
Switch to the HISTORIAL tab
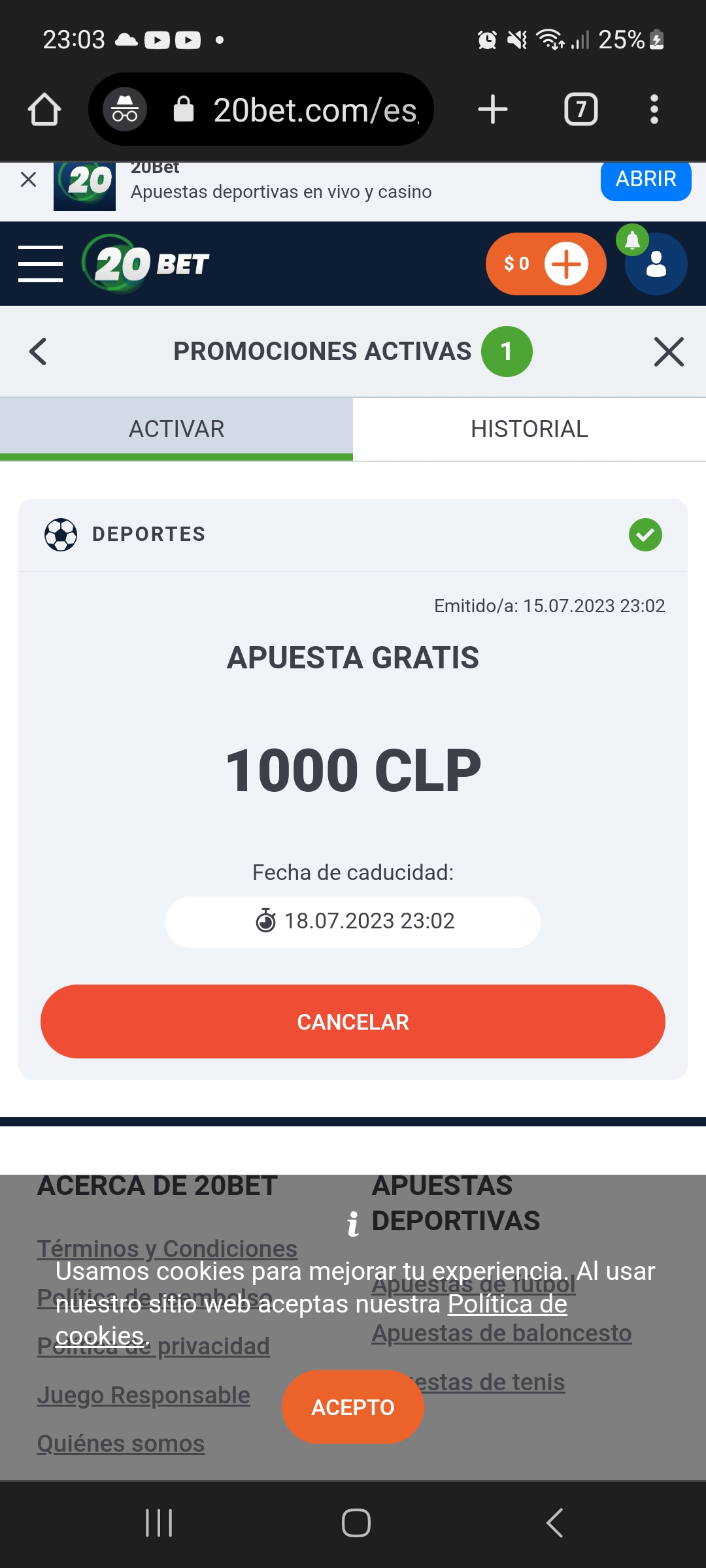[x=529, y=429]
